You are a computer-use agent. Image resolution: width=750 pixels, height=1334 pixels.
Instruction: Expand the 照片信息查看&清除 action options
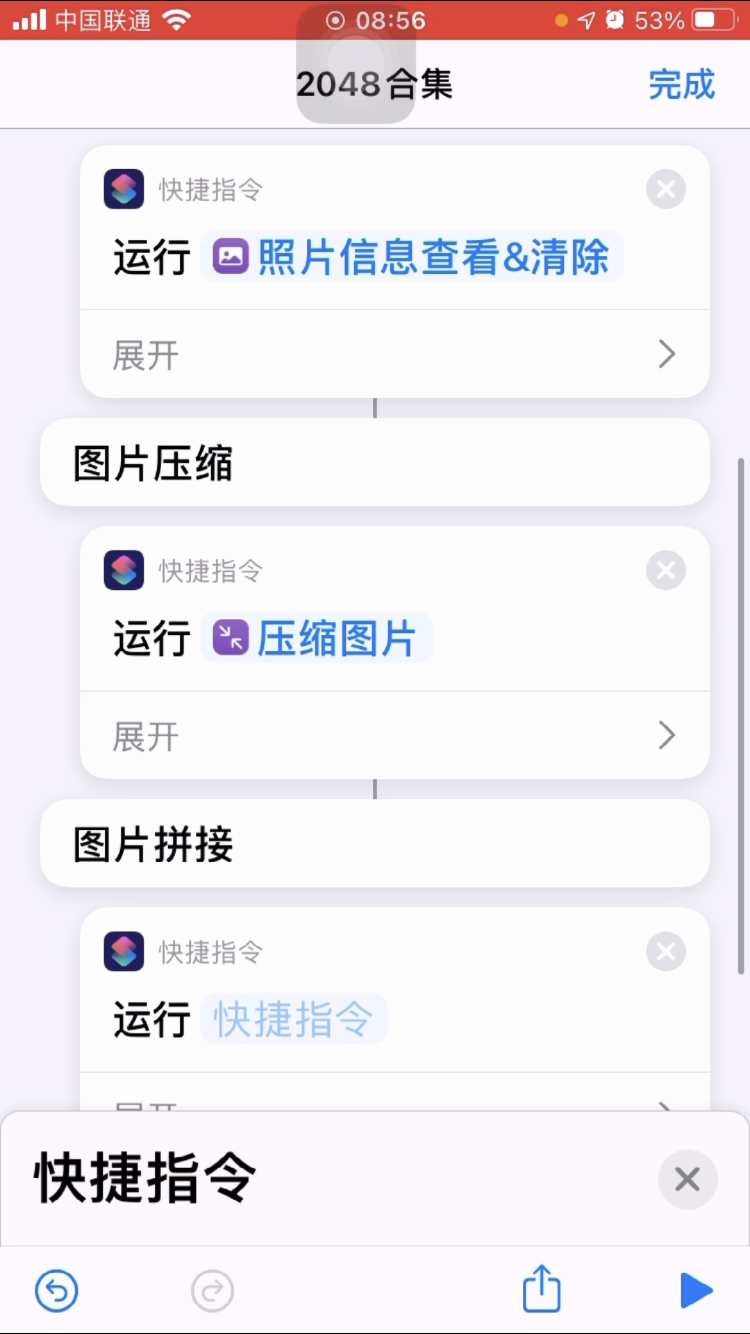coord(394,354)
